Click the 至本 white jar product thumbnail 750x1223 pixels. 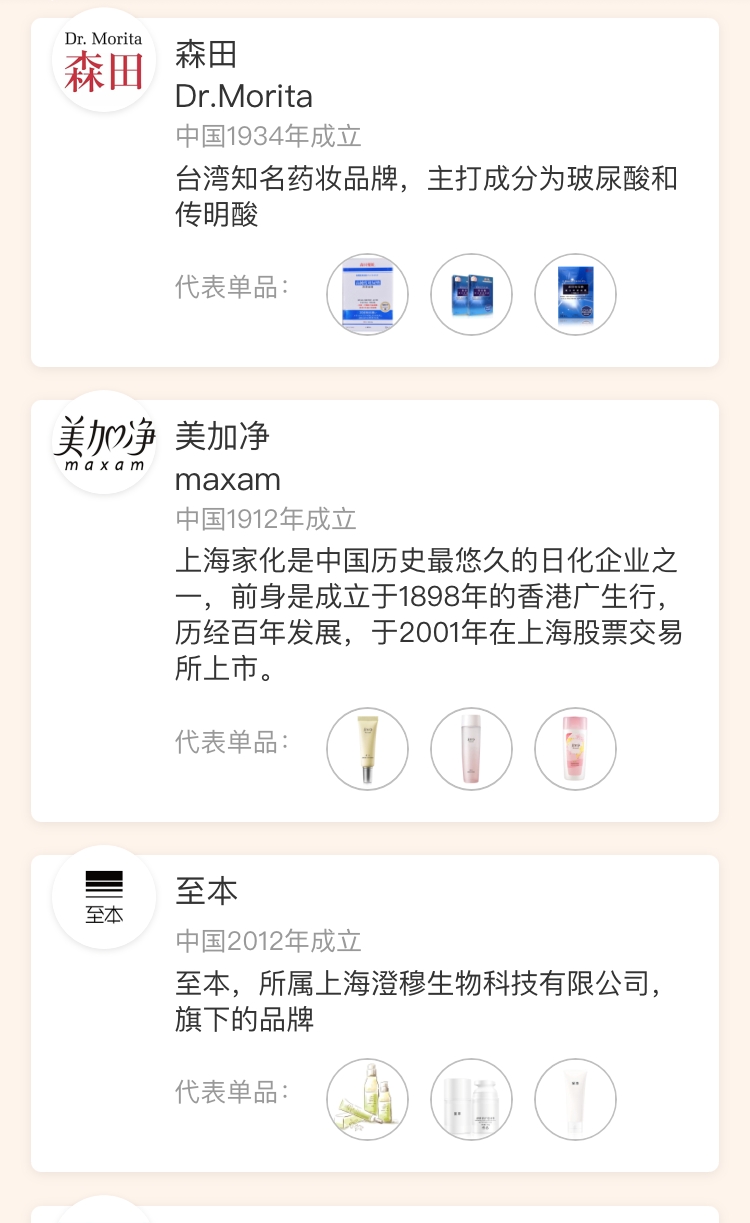coord(471,1098)
